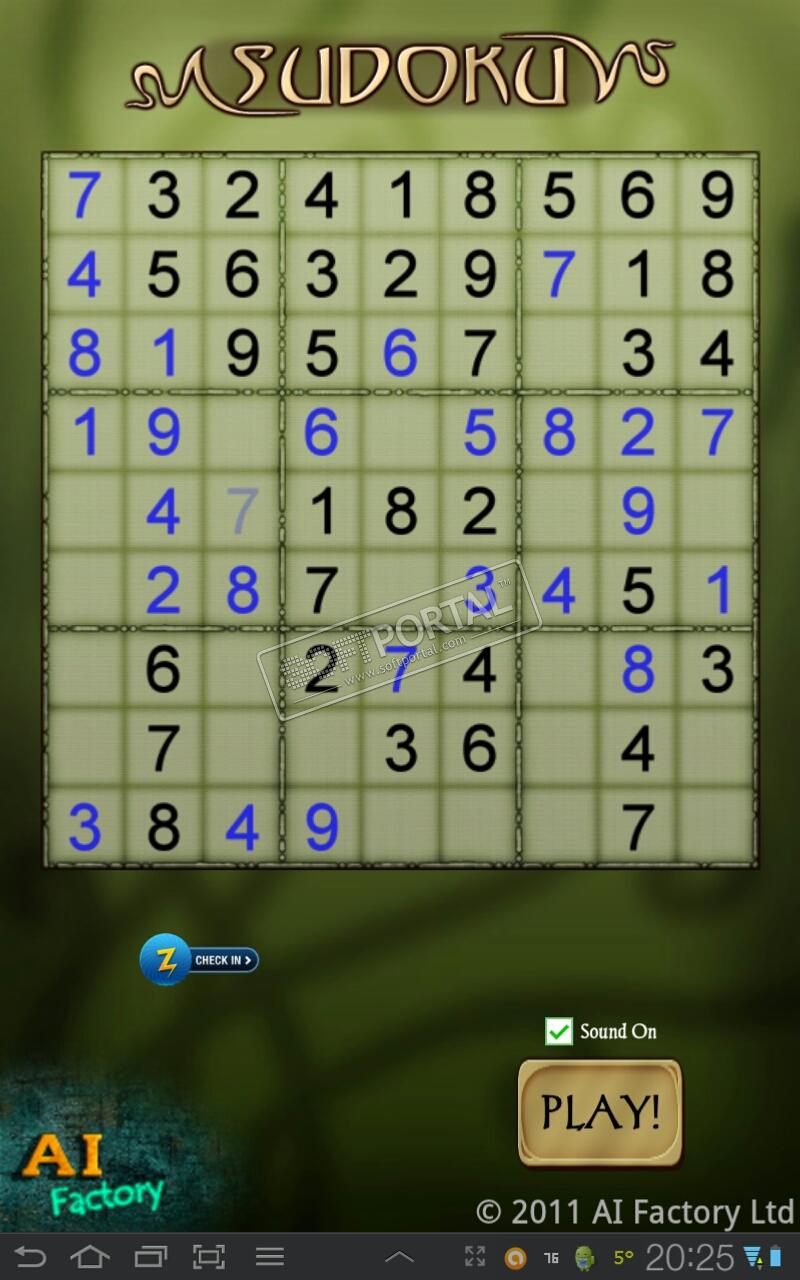Image resolution: width=800 pixels, height=1280 pixels.
Task: Go to the home screen
Action: [x=90, y=1257]
